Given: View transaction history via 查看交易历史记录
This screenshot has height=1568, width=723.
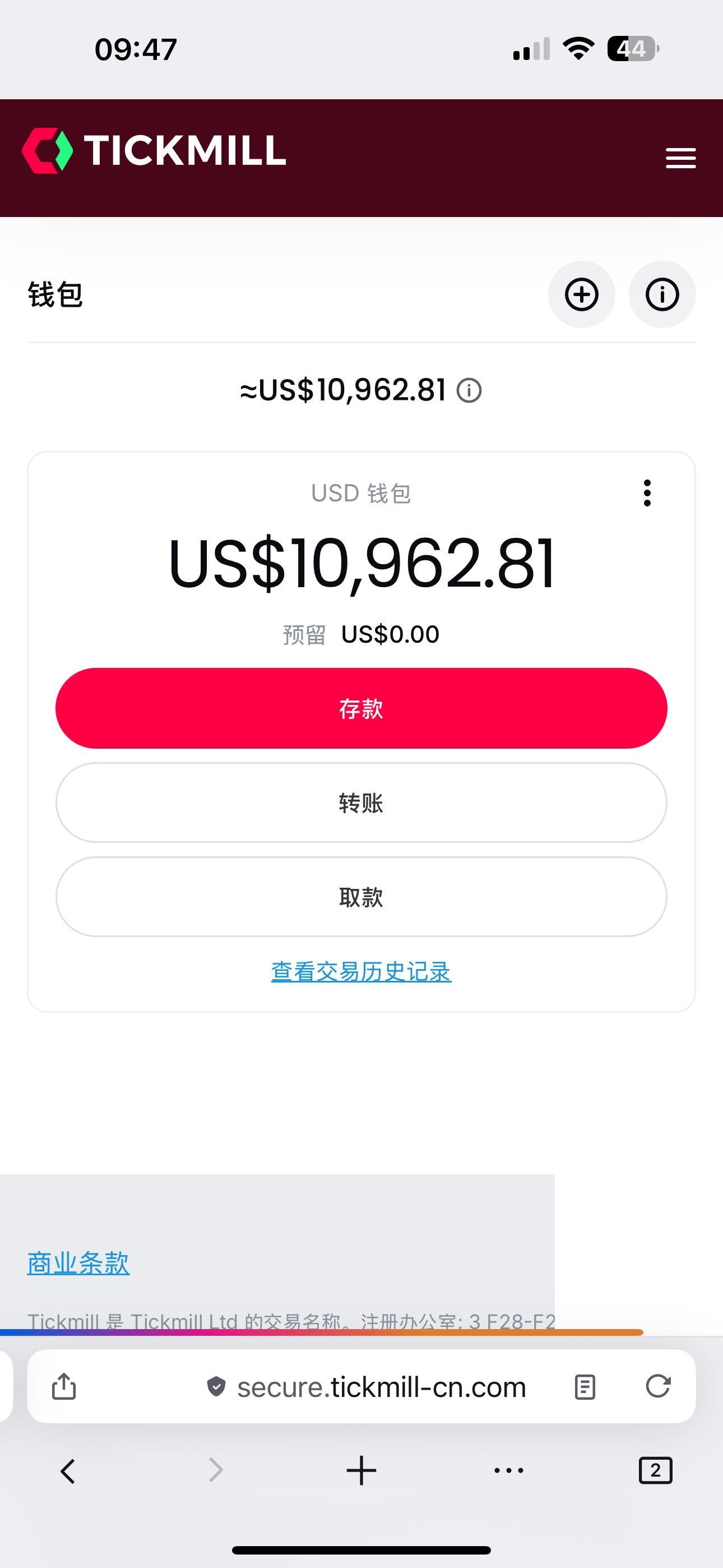Looking at the screenshot, I should coord(361,971).
